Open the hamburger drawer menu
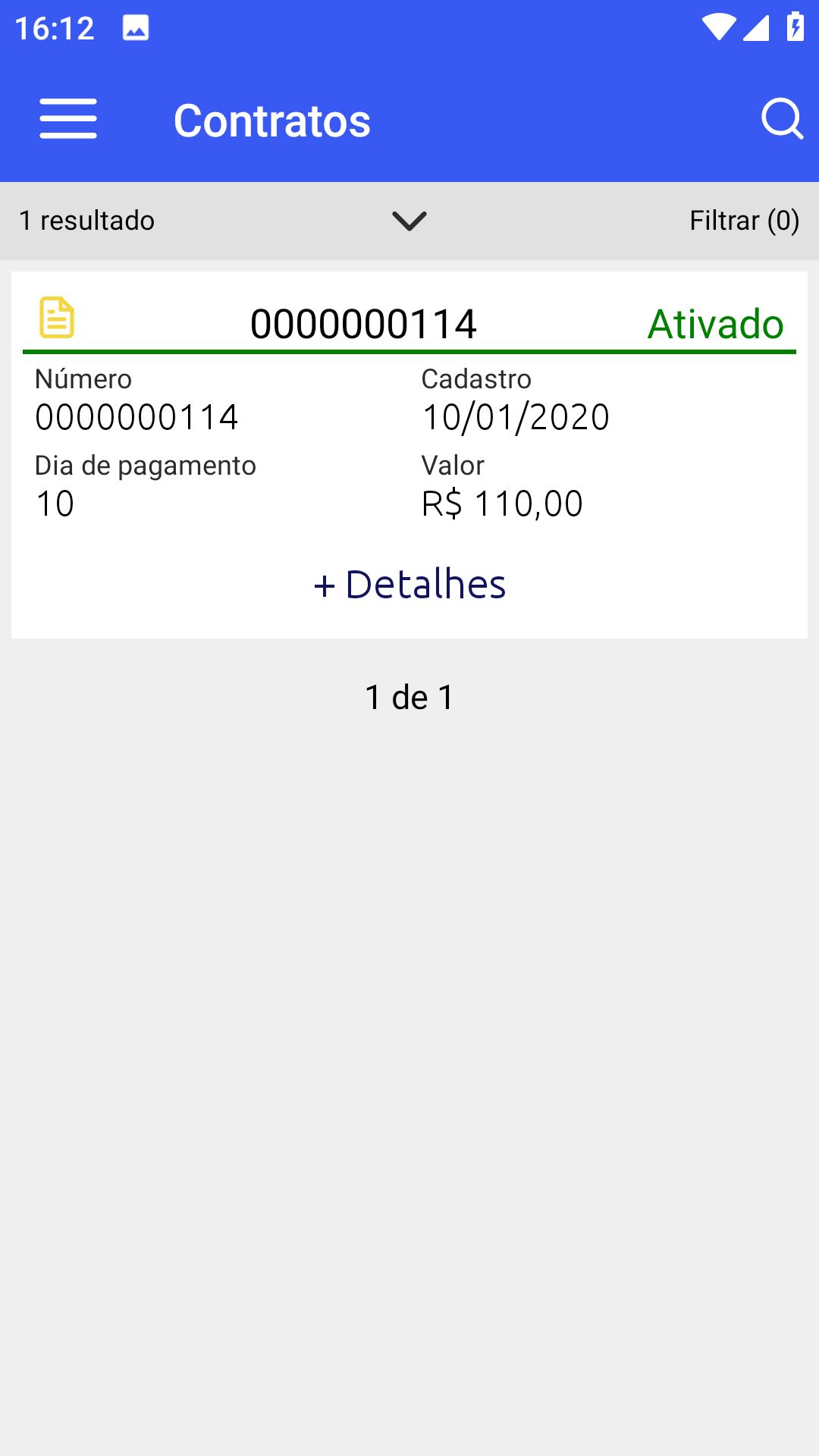This screenshot has width=819, height=1456. coord(68,119)
